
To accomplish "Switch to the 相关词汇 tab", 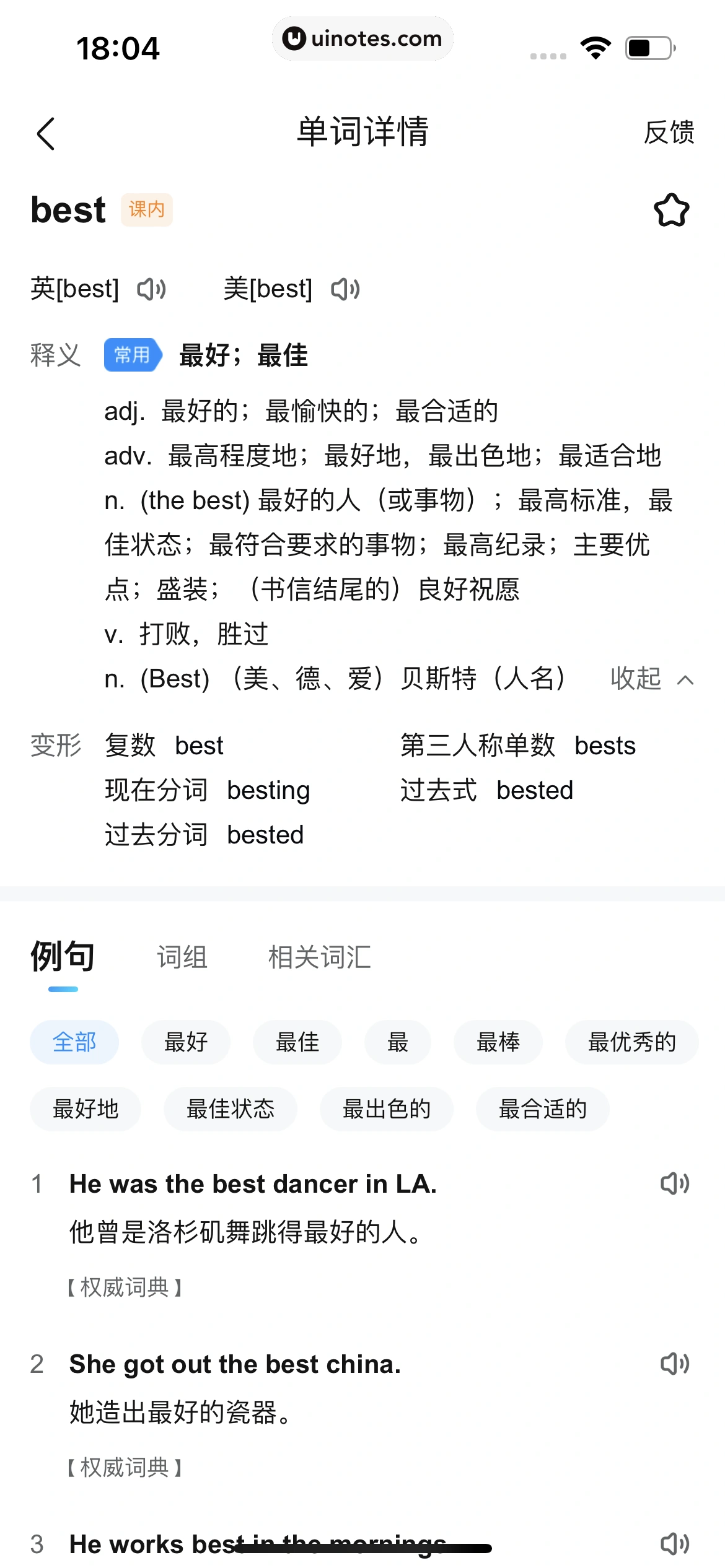I will point(319,957).
